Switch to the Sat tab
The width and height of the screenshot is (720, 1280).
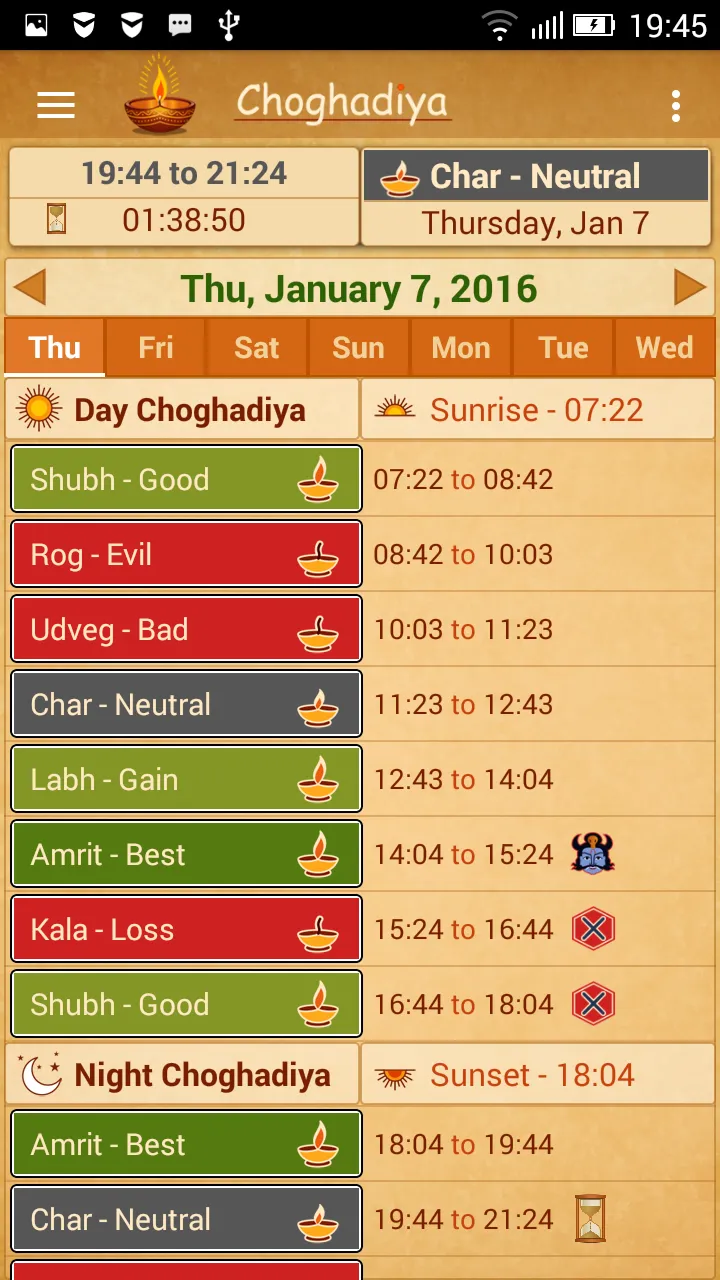click(x=257, y=347)
